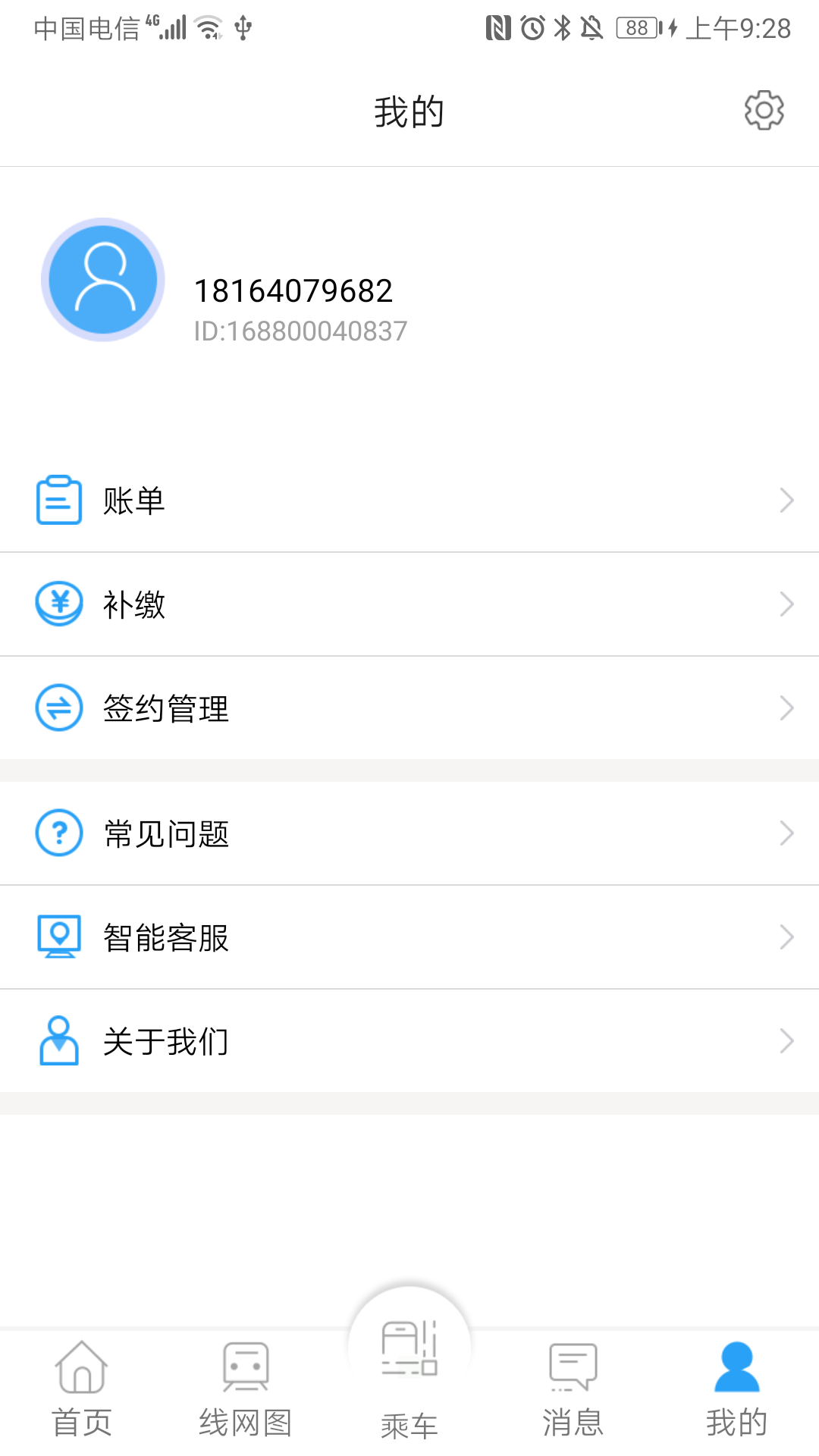Tap the profile avatar picture
The width and height of the screenshot is (819, 1456).
pyautogui.click(x=103, y=280)
